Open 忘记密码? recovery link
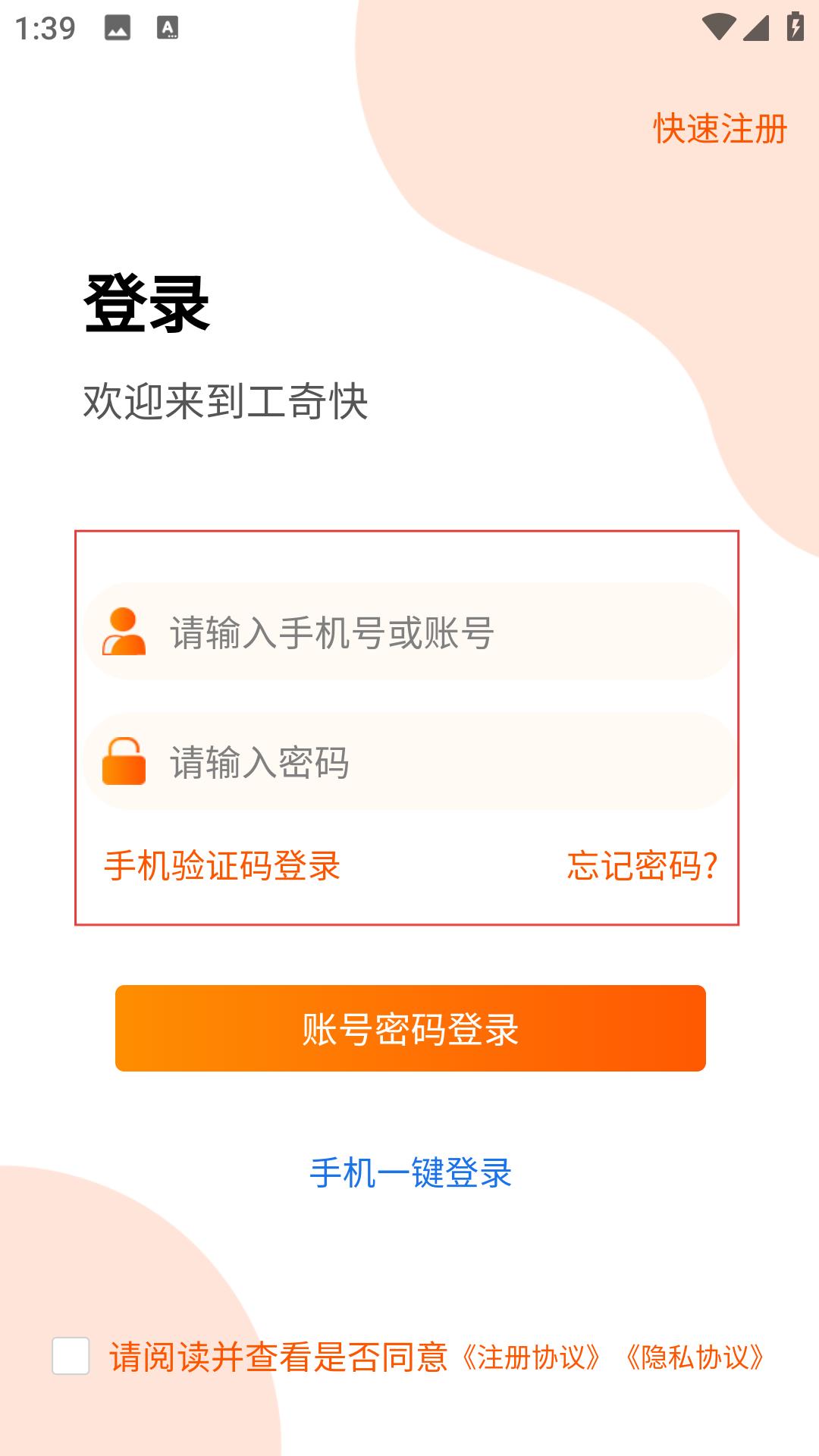819x1456 pixels. tap(642, 865)
